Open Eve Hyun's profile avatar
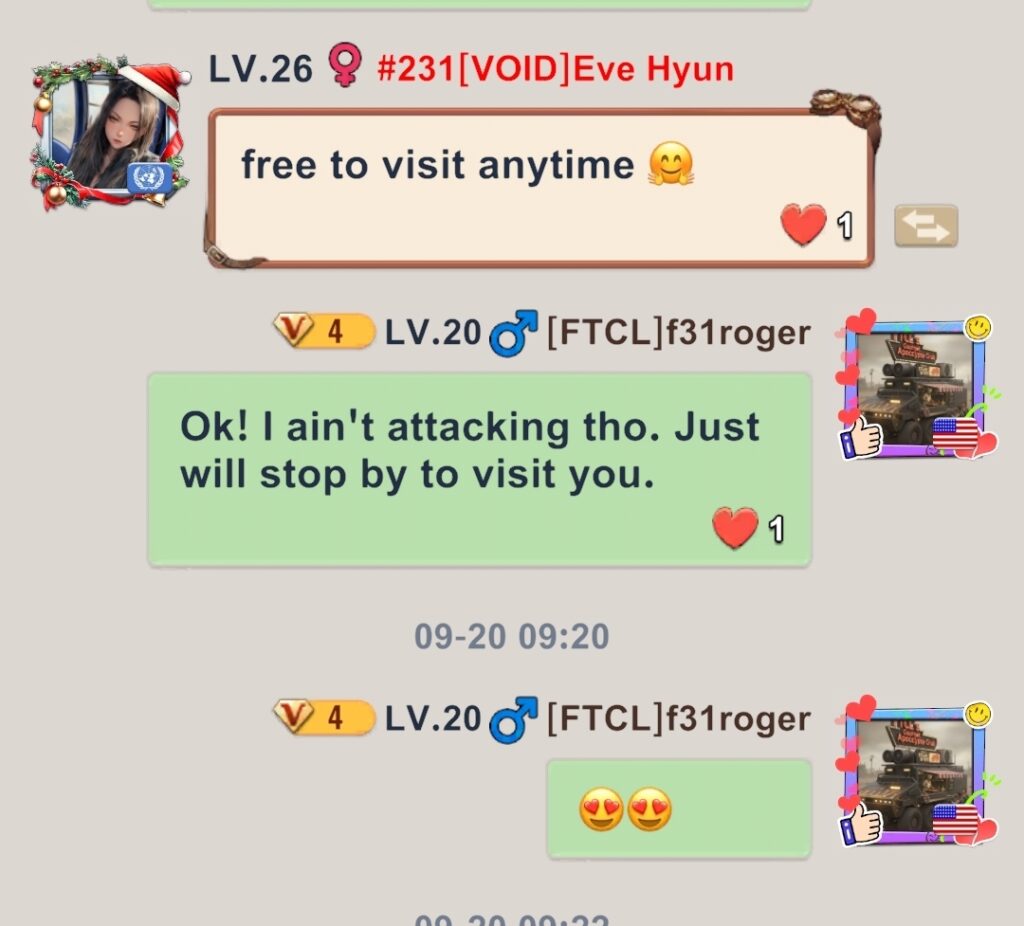Viewport: 1024px width, 926px height. [x=108, y=135]
